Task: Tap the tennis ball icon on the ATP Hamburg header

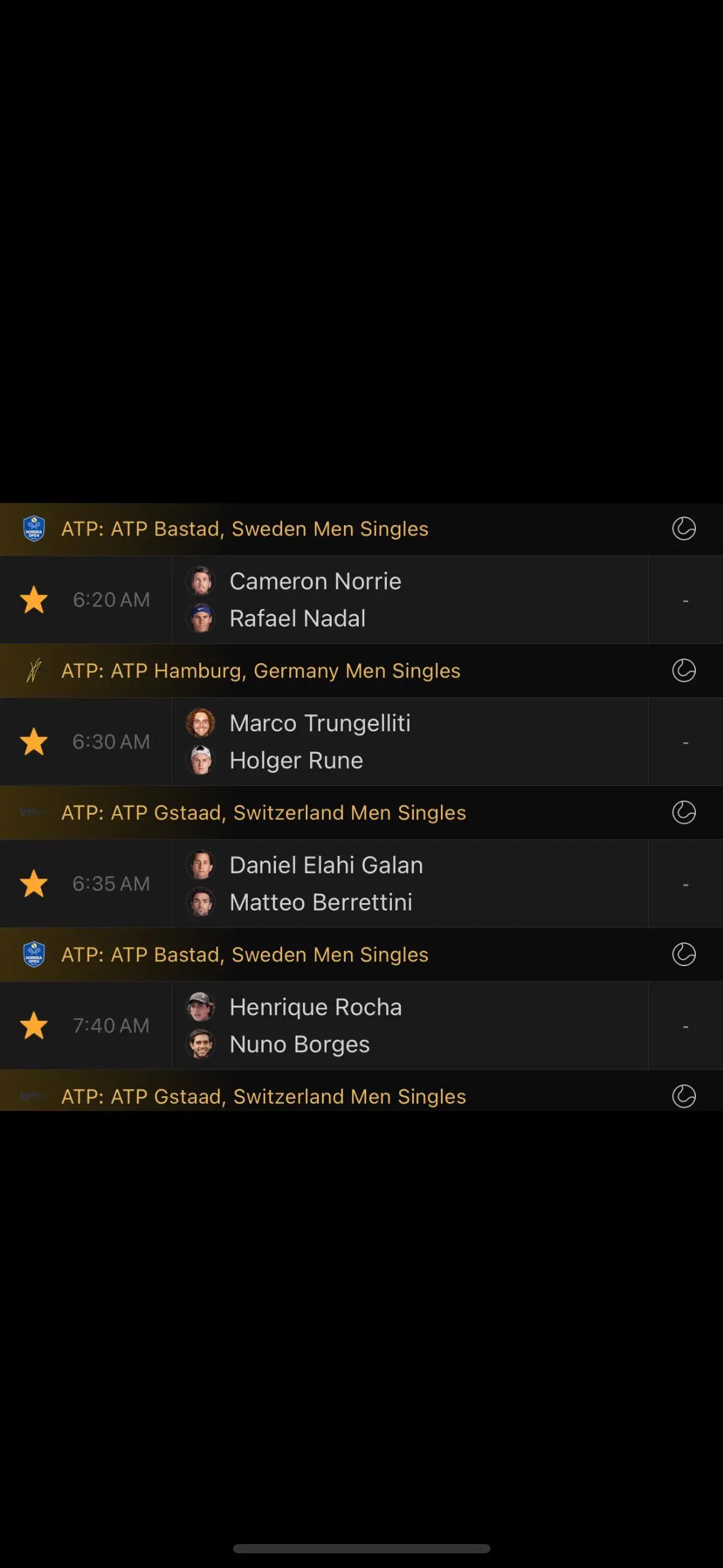Action: click(684, 671)
